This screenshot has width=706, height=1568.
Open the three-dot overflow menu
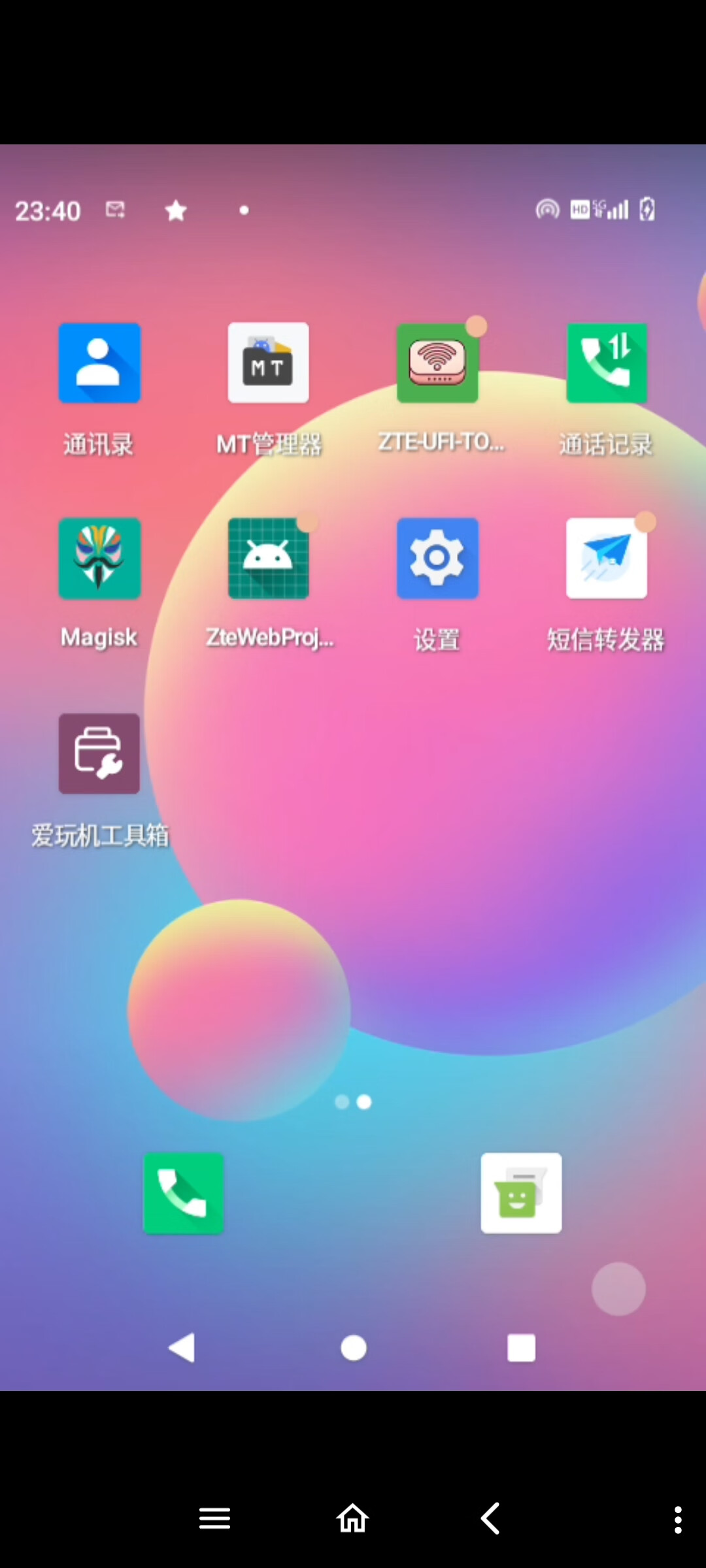tap(678, 1520)
